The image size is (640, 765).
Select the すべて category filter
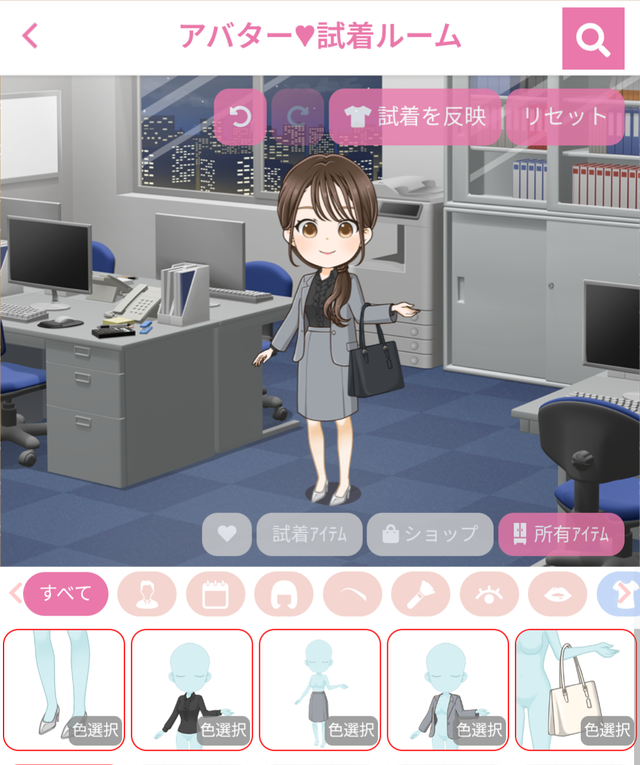(x=65, y=594)
